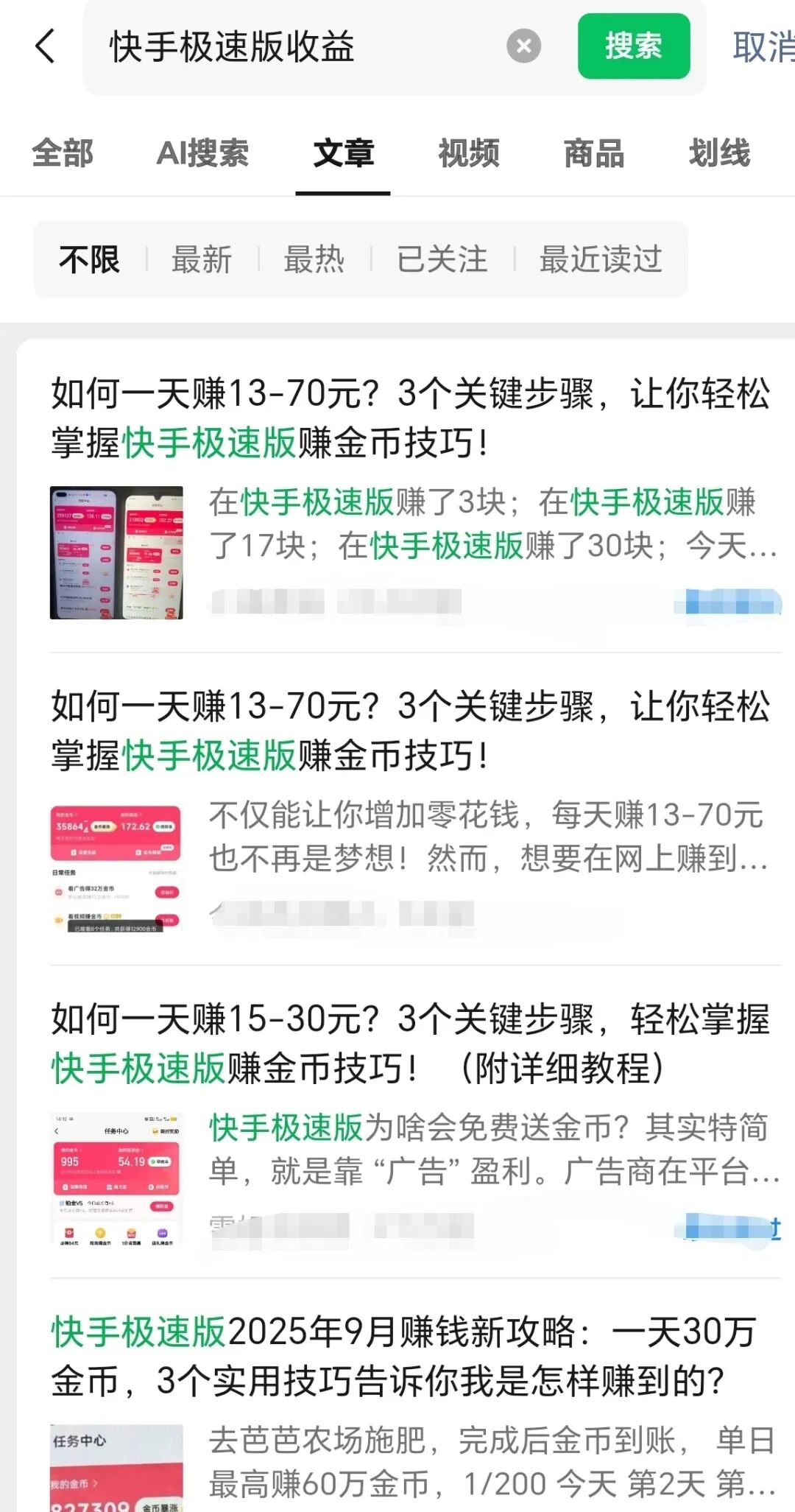795x1512 pixels.
Task: Filter by 最近读过
Action: point(600,259)
